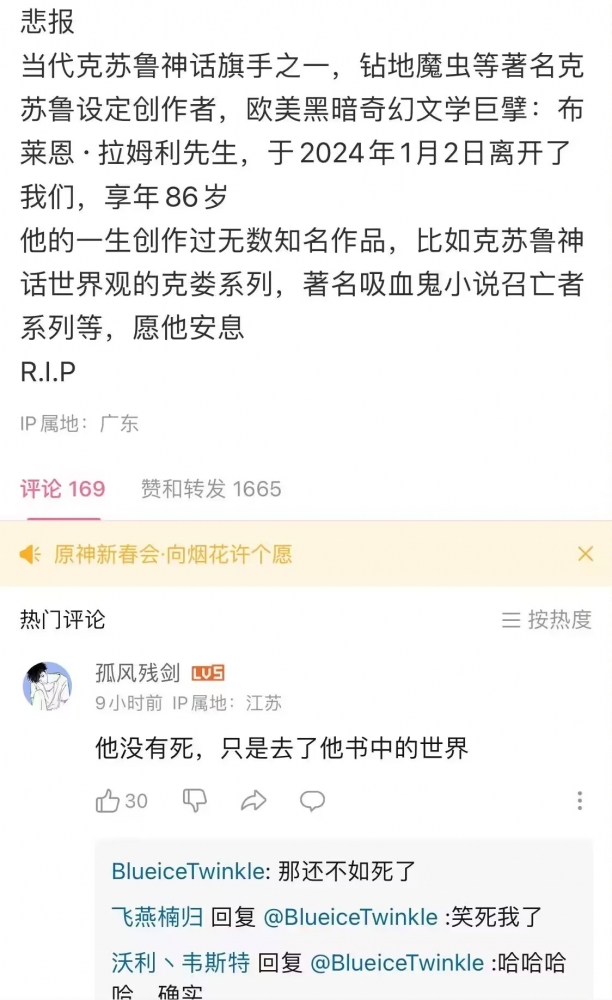Switch to the 评论 169 tab
Screen dimensions: 612x1000
pyautogui.click(x=62, y=489)
